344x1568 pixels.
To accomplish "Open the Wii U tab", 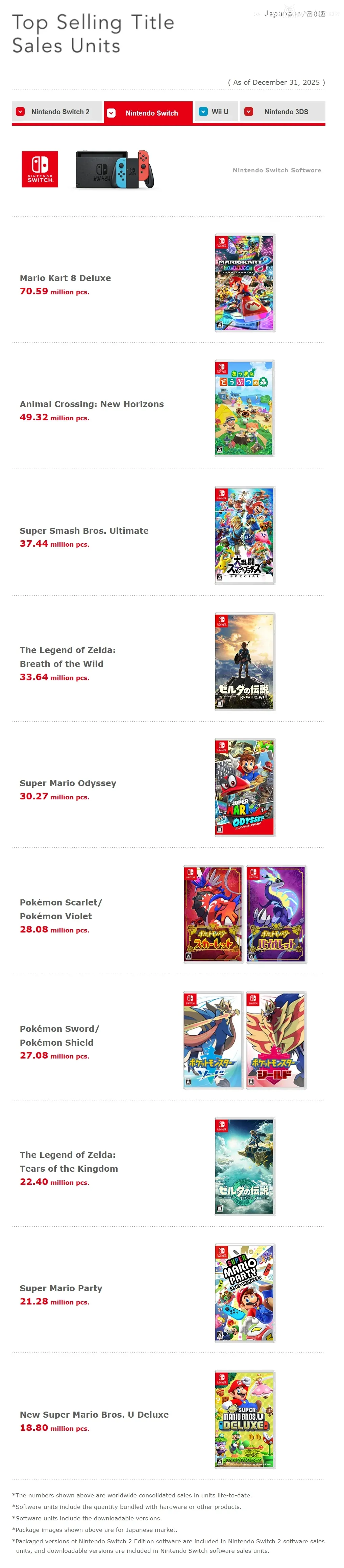I will tap(215, 111).
